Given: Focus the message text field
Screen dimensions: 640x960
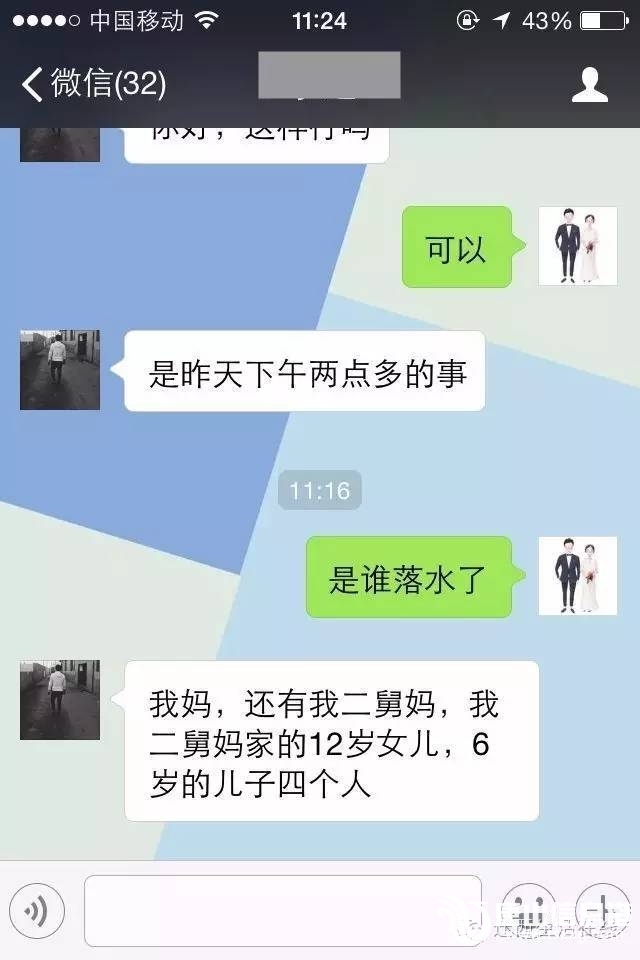Looking at the screenshot, I should [283, 910].
